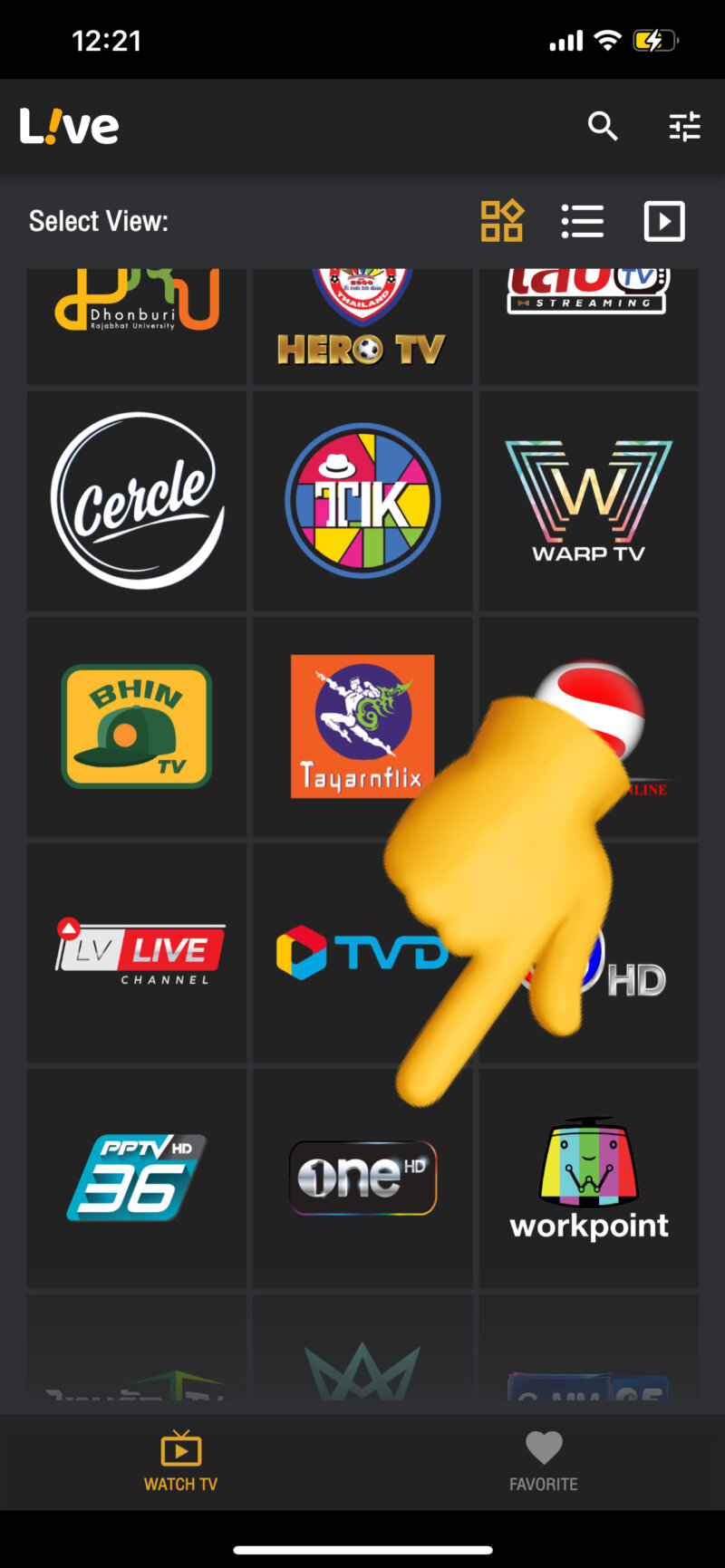The image size is (725, 1568).
Task: Open the filter settings icon
Action: [684, 127]
